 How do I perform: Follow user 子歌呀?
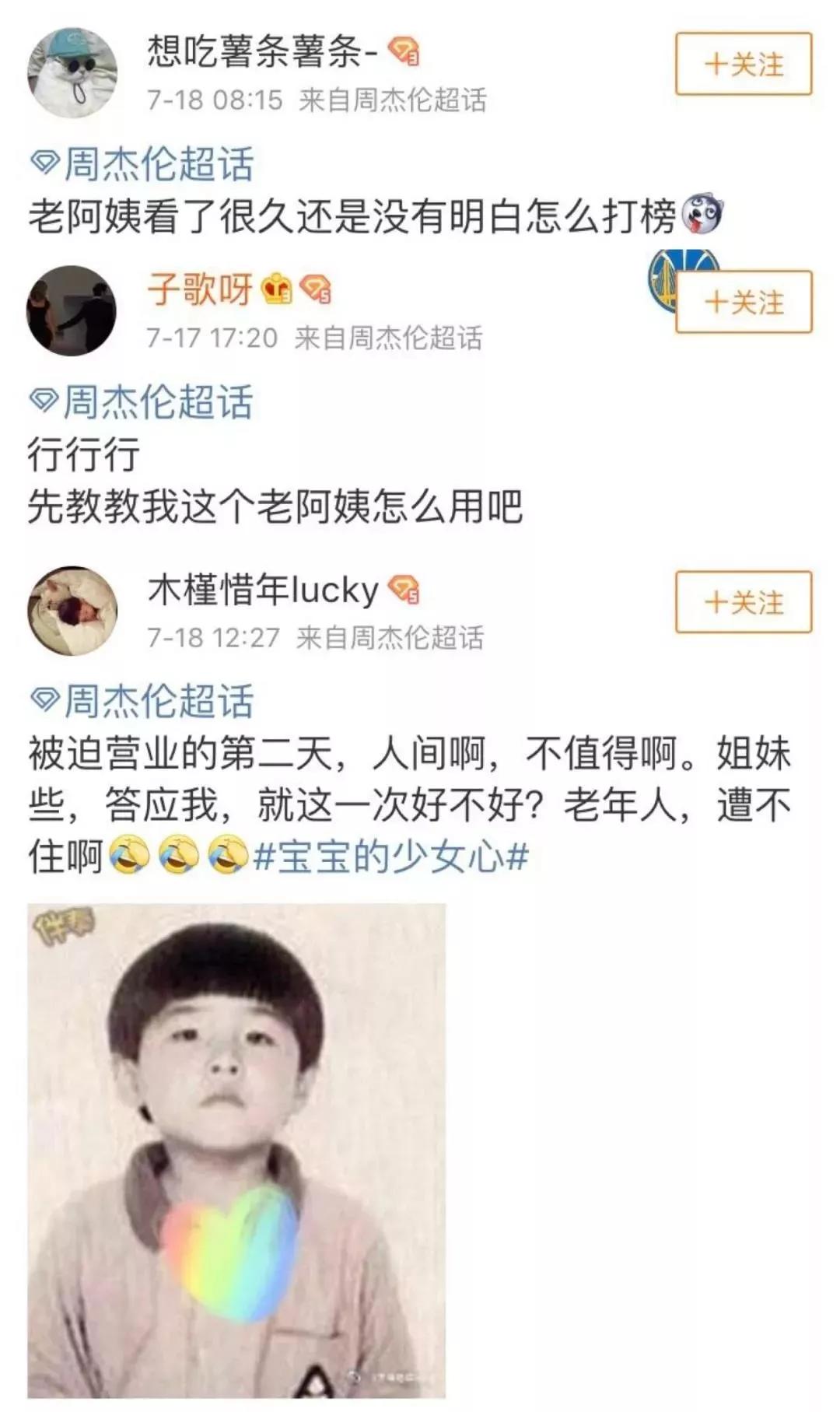743,302
